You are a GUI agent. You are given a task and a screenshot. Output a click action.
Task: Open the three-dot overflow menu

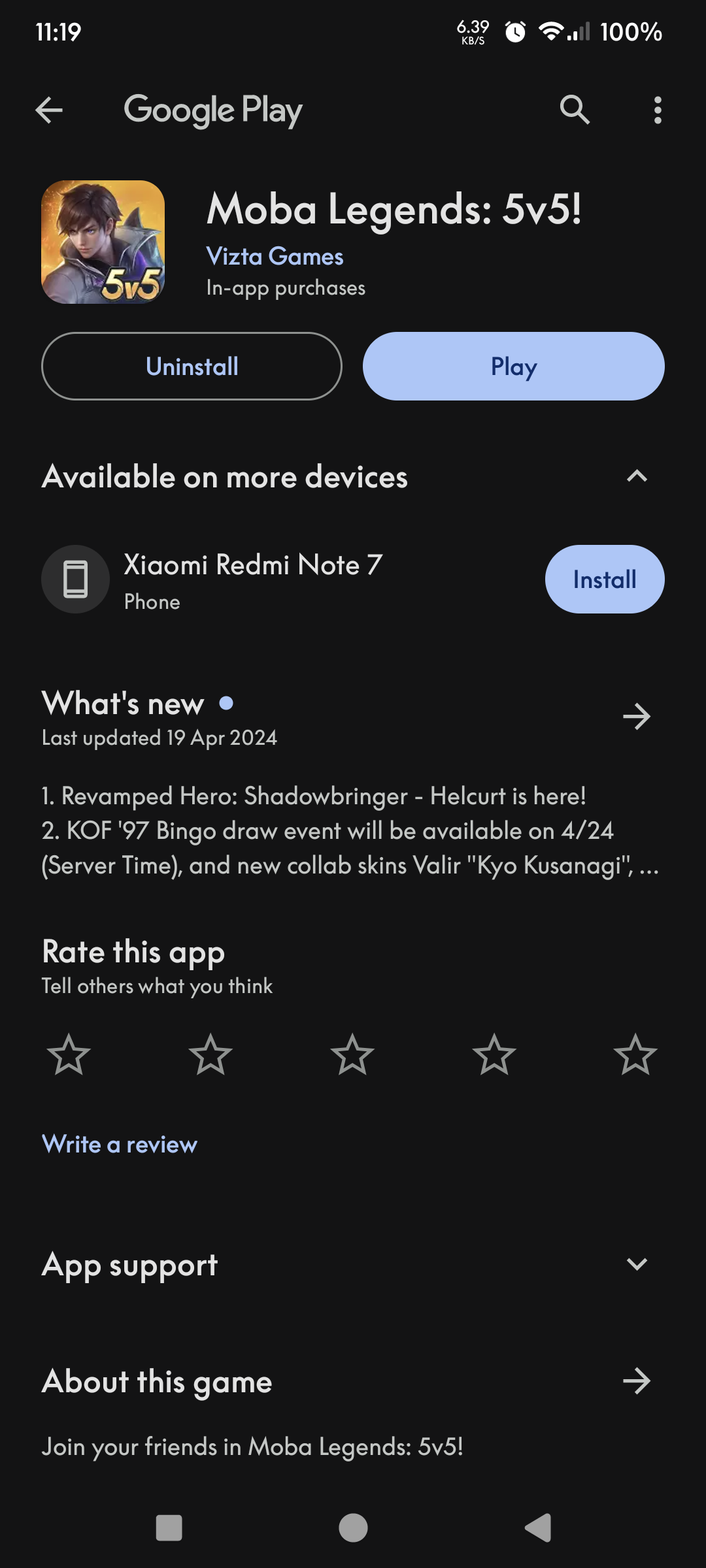[x=658, y=110]
